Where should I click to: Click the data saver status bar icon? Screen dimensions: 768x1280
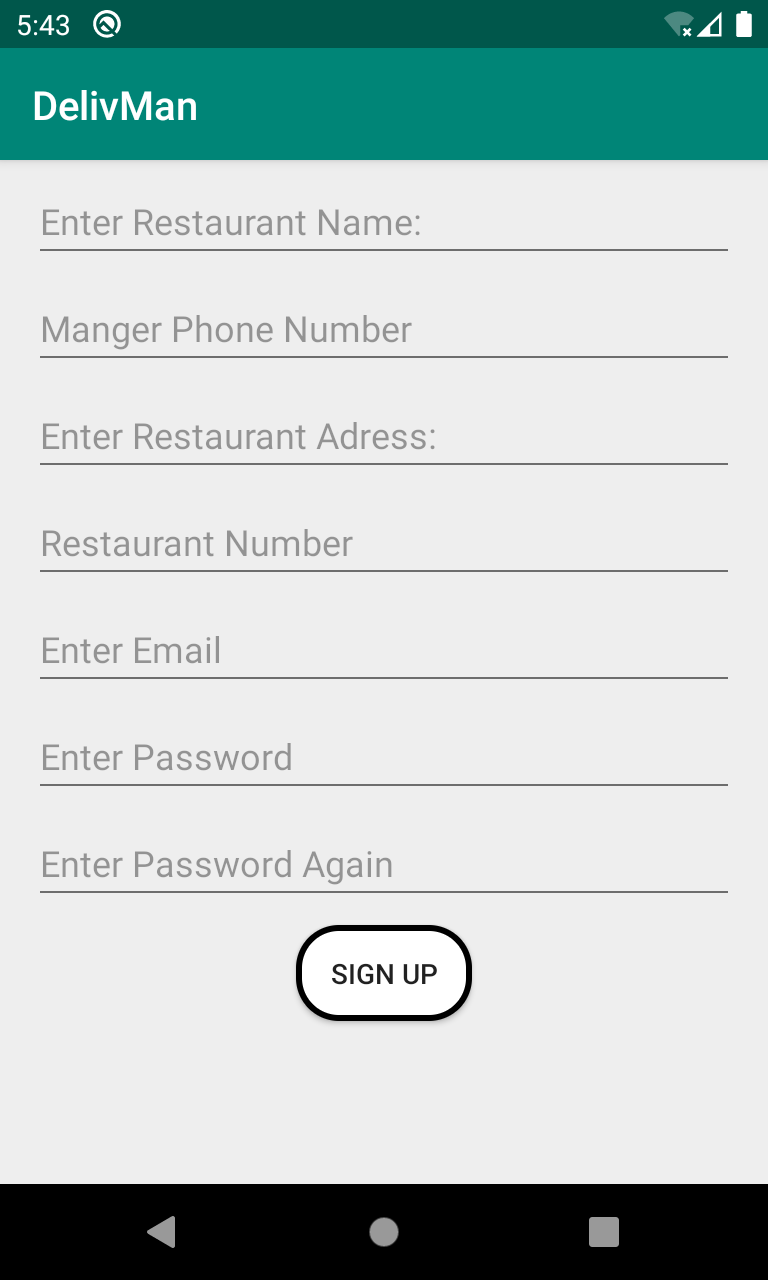coord(105,23)
